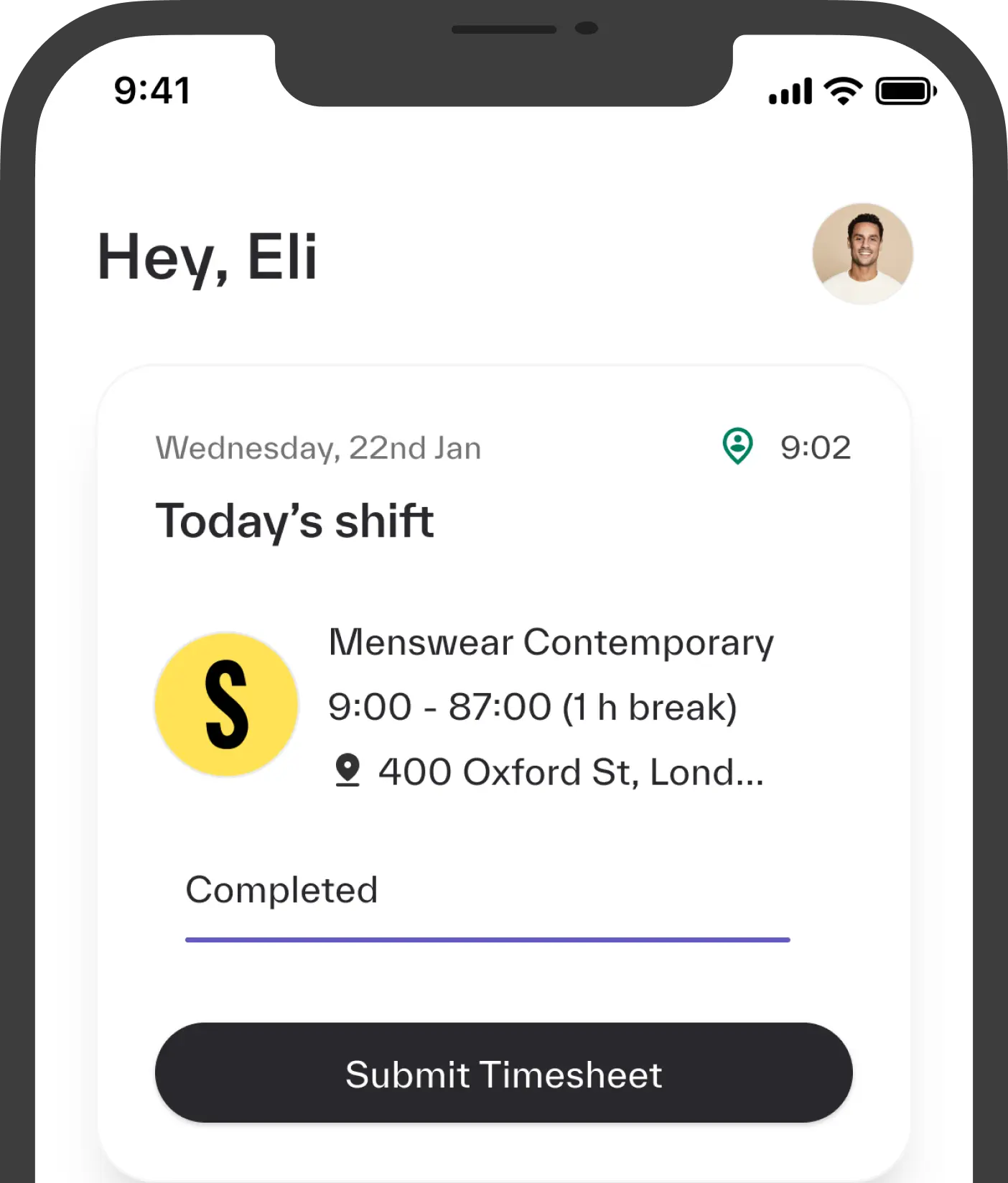The height and width of the screenshot is (1183, 1008).
Task: Open Eli's profile picture
Action: pos(862,254)
